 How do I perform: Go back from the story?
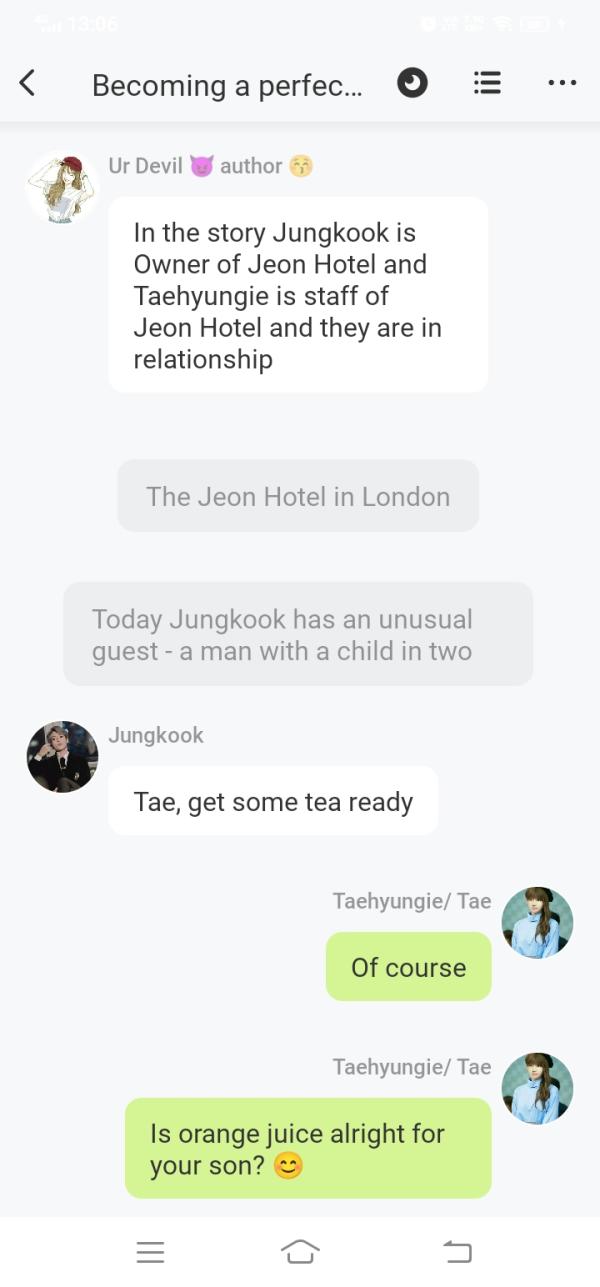(28, 83)
